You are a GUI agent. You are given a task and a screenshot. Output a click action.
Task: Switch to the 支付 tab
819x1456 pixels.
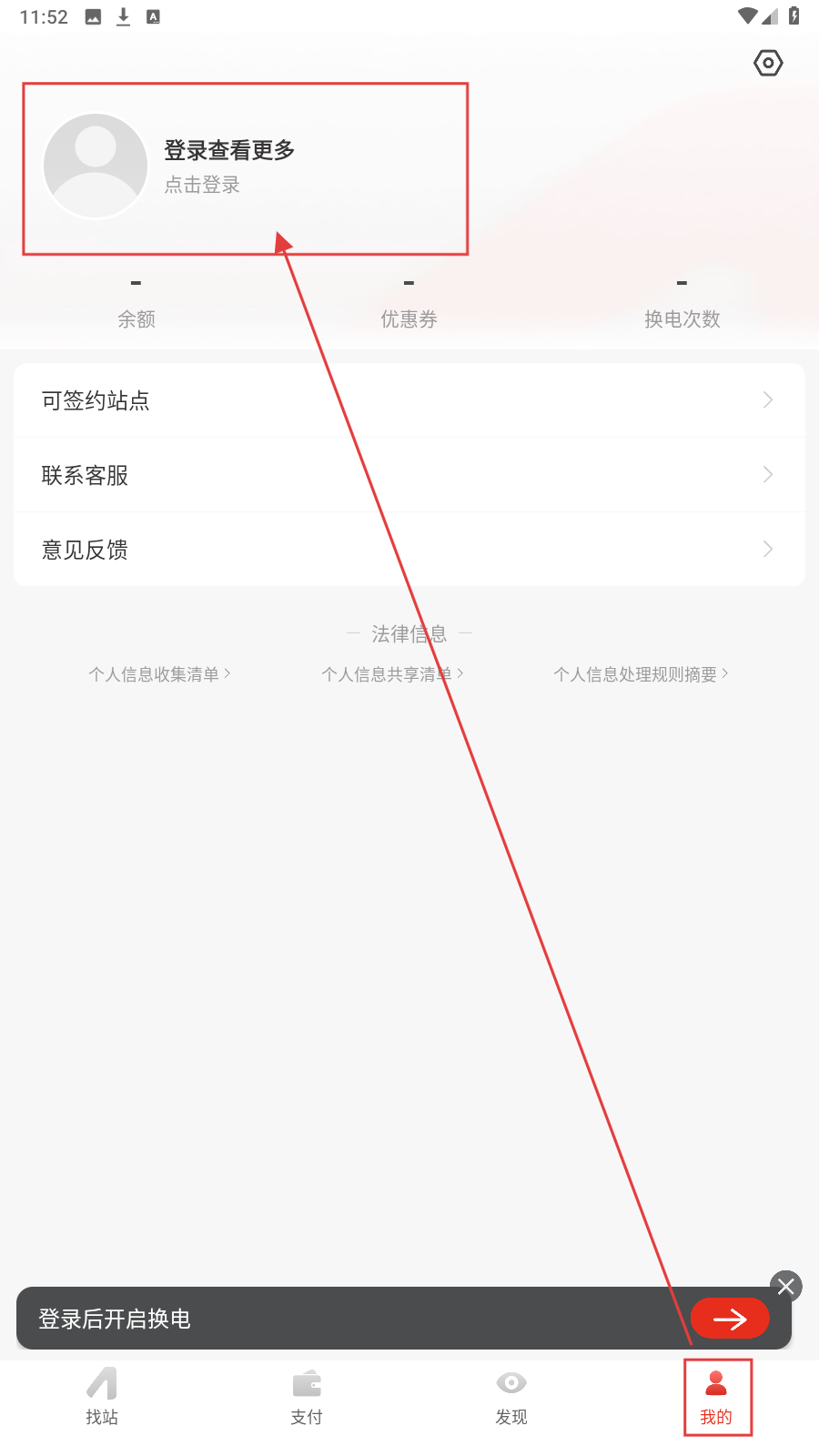coord(307,1397)
